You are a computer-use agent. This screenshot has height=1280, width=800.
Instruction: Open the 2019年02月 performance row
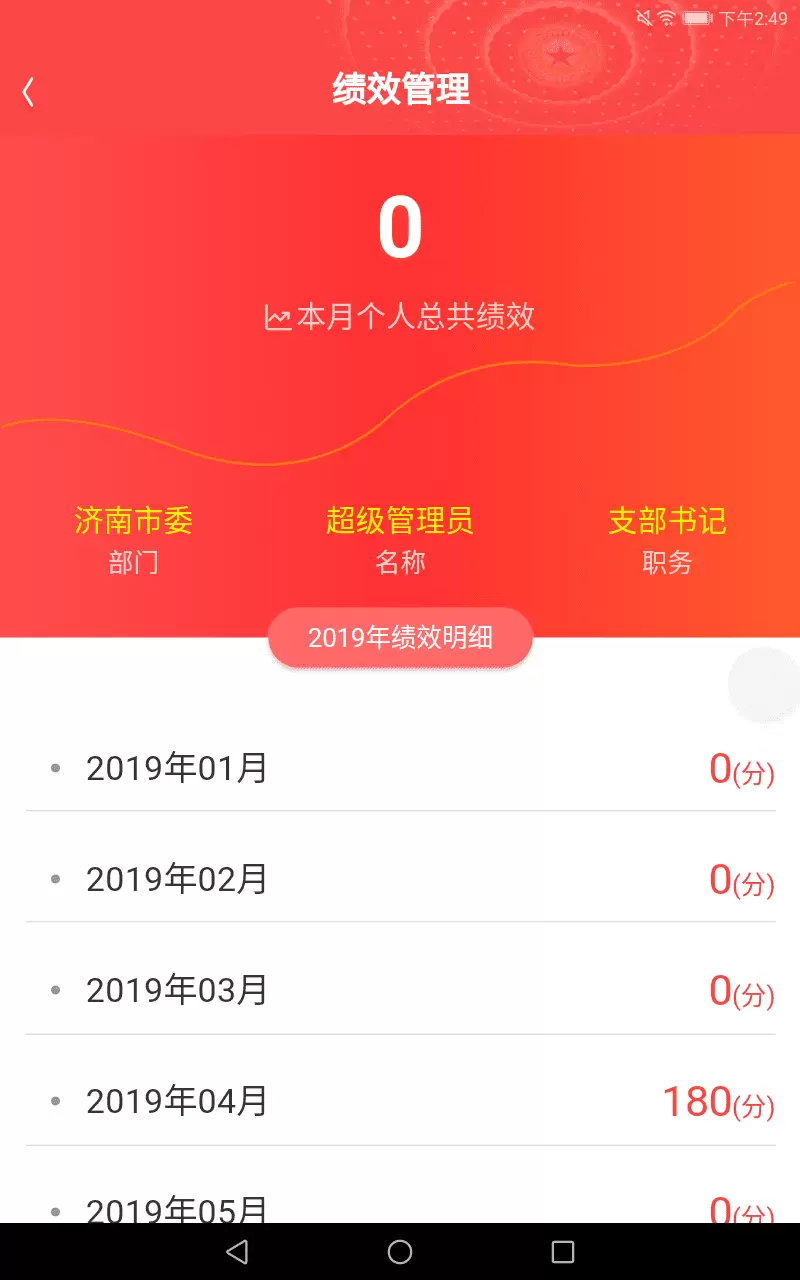tap(400, 879)
